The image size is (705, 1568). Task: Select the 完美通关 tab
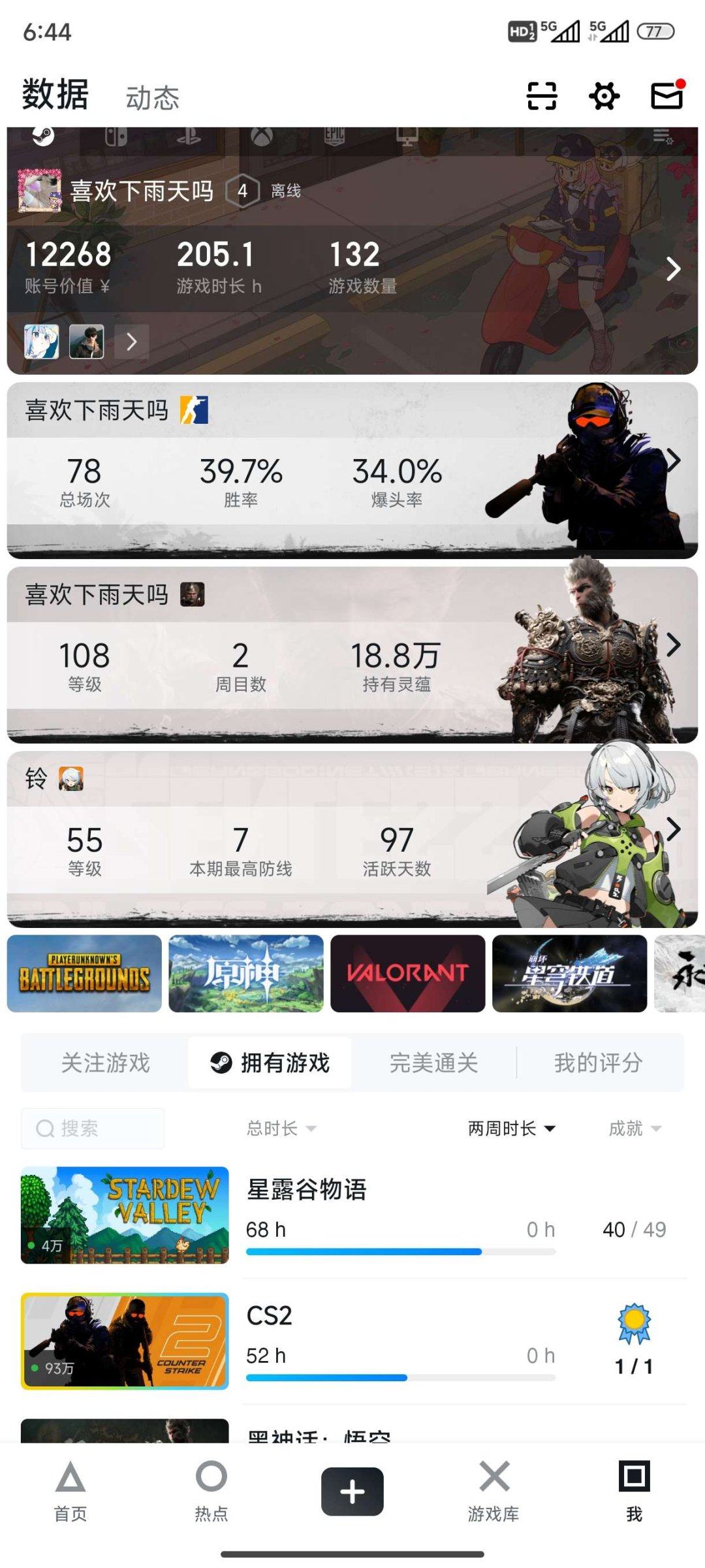[x=433, y=1063]
